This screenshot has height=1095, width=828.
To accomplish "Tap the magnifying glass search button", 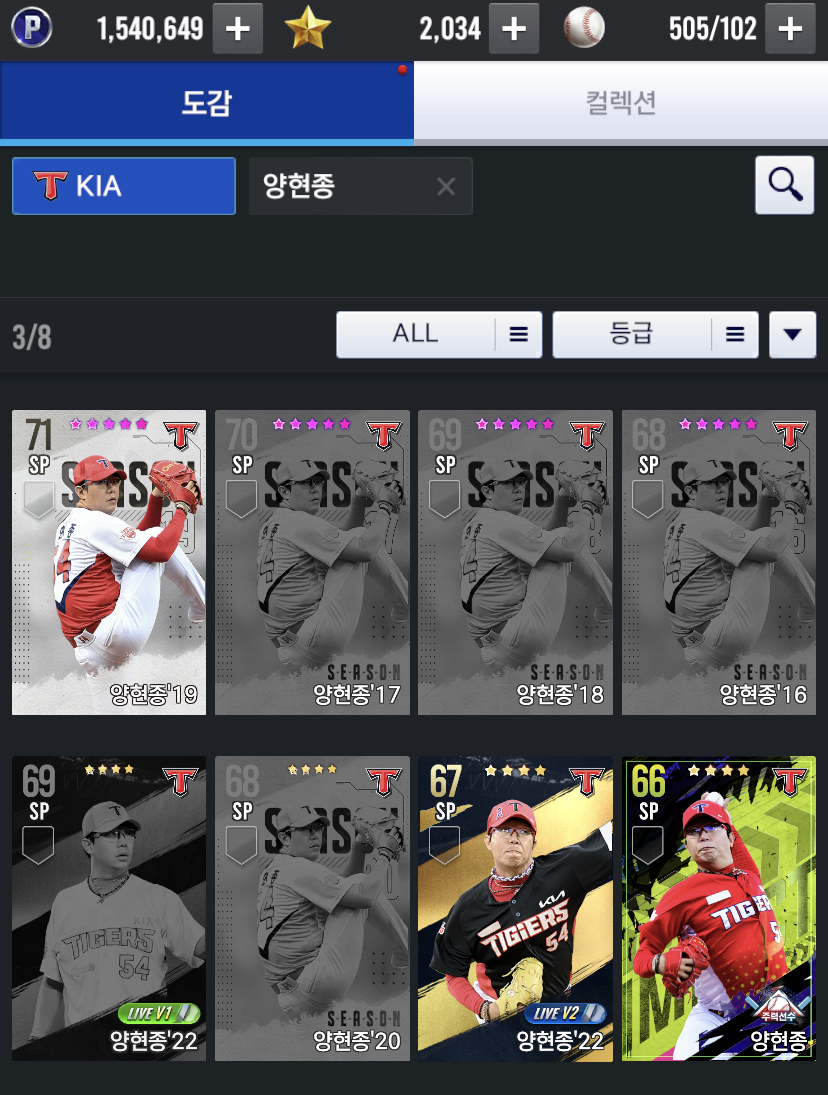I will click(x=784, y=185).
